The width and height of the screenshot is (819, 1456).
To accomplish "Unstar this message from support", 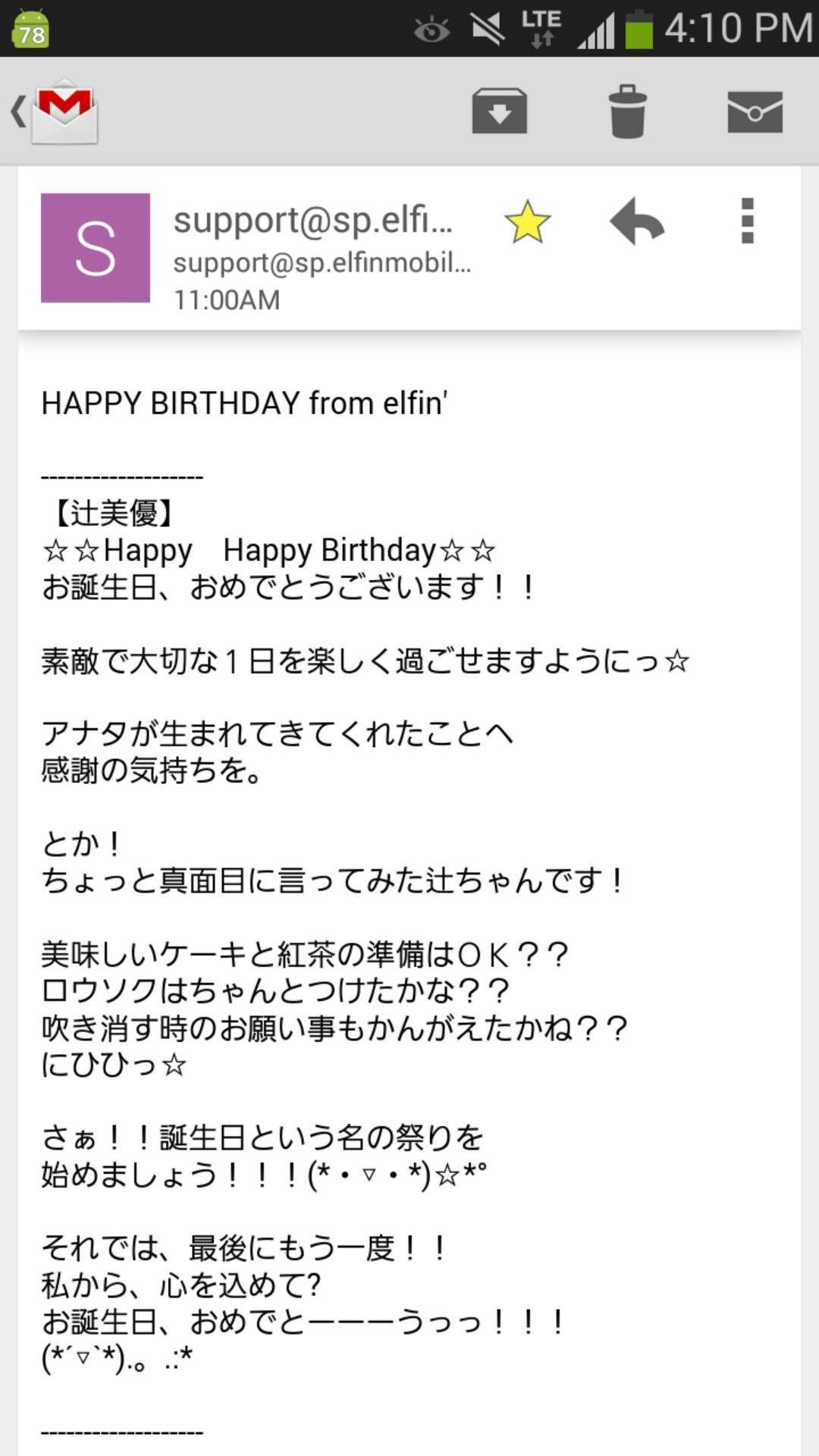I will 526,222.
